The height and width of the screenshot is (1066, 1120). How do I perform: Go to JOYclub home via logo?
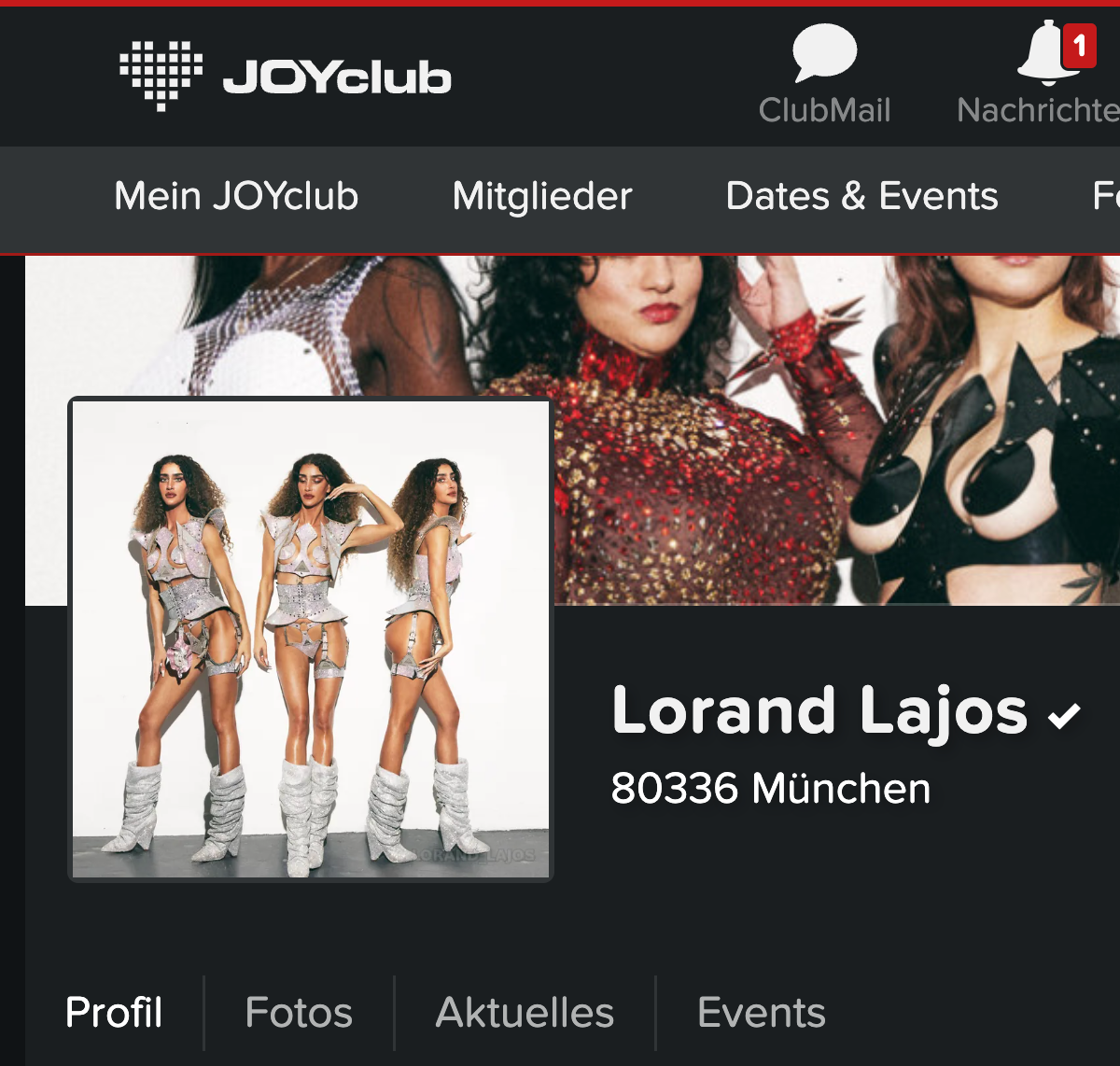pyautogui.click(x=286, y=76)
